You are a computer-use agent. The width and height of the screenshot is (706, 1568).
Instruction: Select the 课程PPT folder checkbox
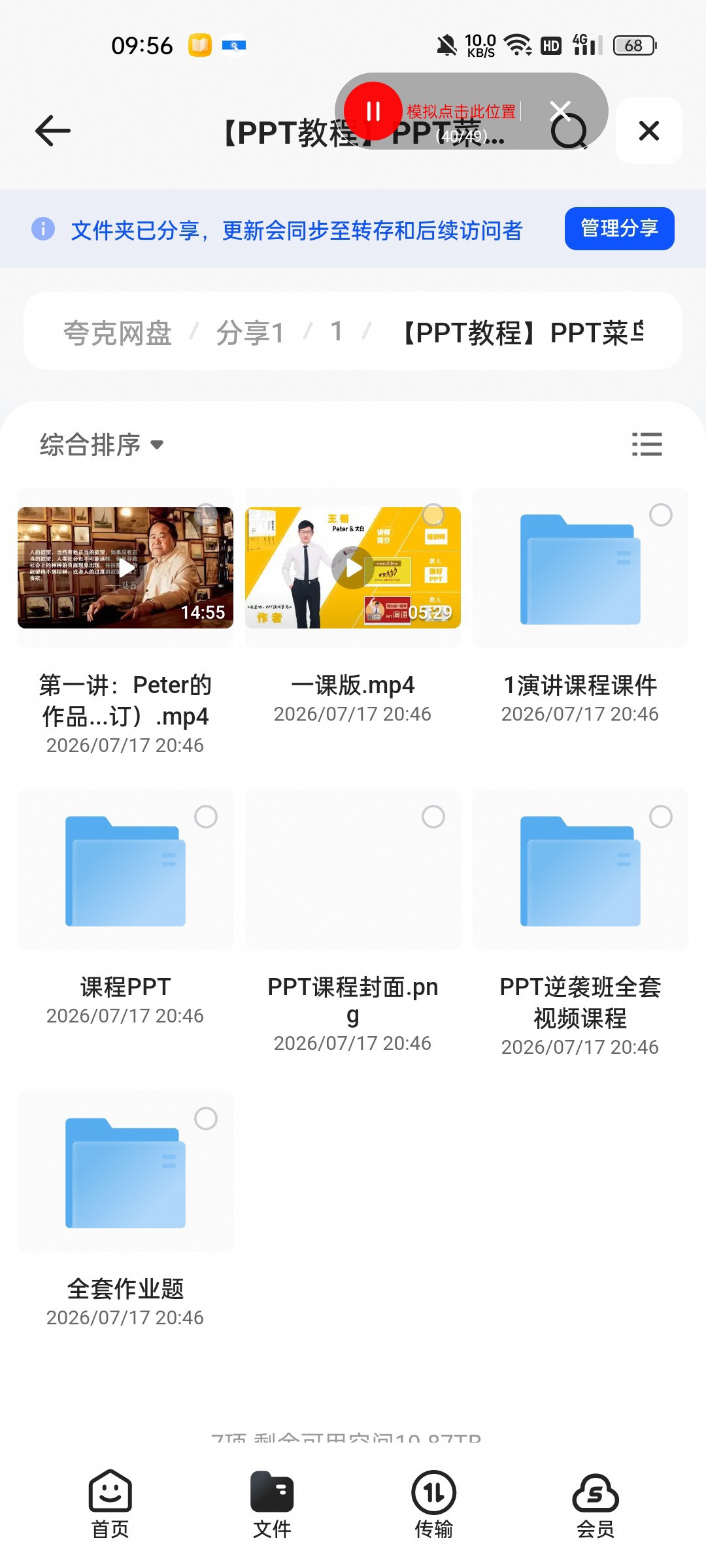[x=206, y=817]
